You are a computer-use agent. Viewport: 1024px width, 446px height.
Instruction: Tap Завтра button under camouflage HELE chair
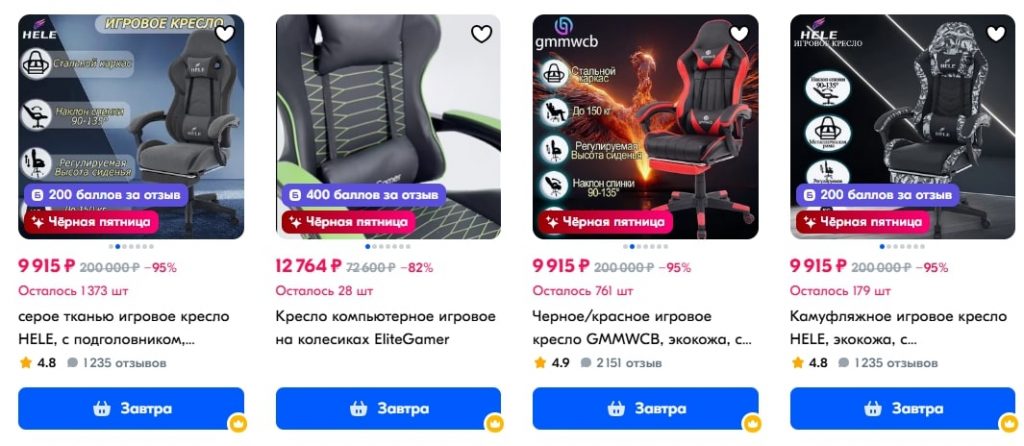pos(902,409)
